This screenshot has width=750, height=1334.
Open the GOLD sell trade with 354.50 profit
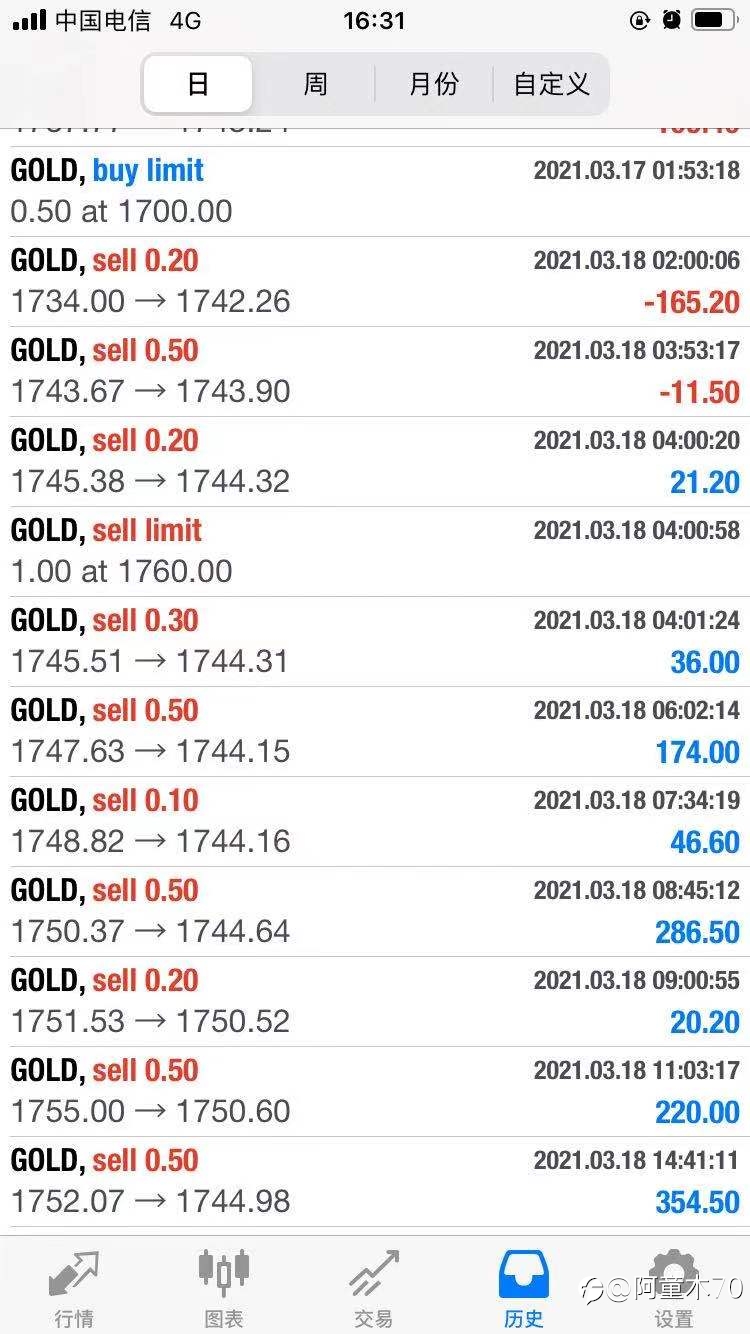pyautogui.click(x=375, y=1181)
